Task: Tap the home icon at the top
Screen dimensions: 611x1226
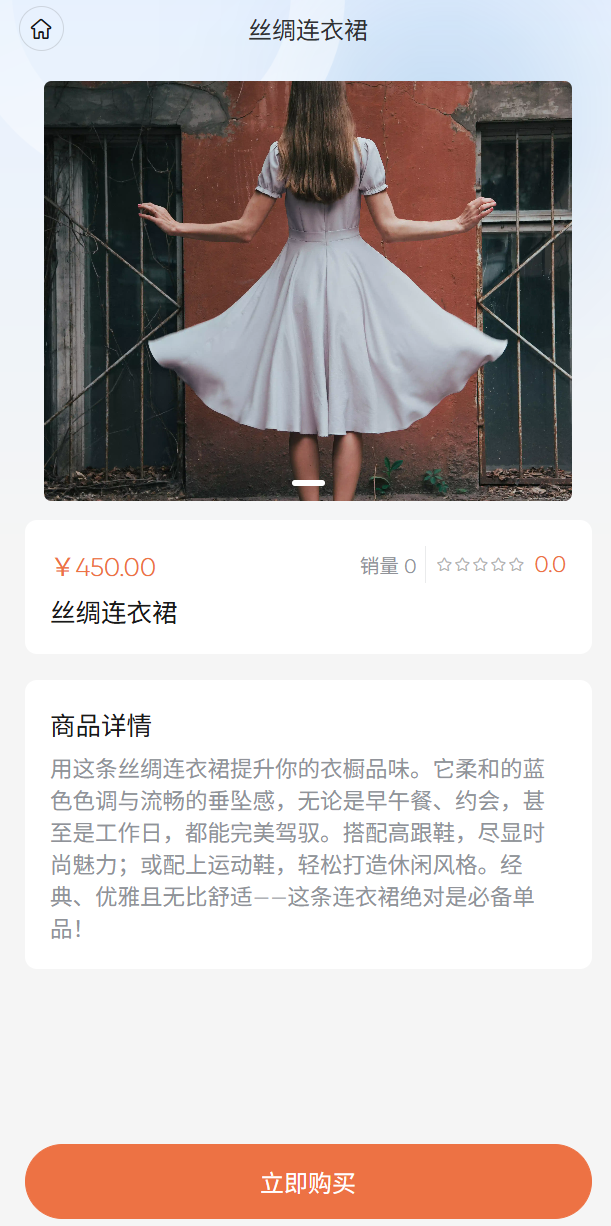Action: point(42,29)
